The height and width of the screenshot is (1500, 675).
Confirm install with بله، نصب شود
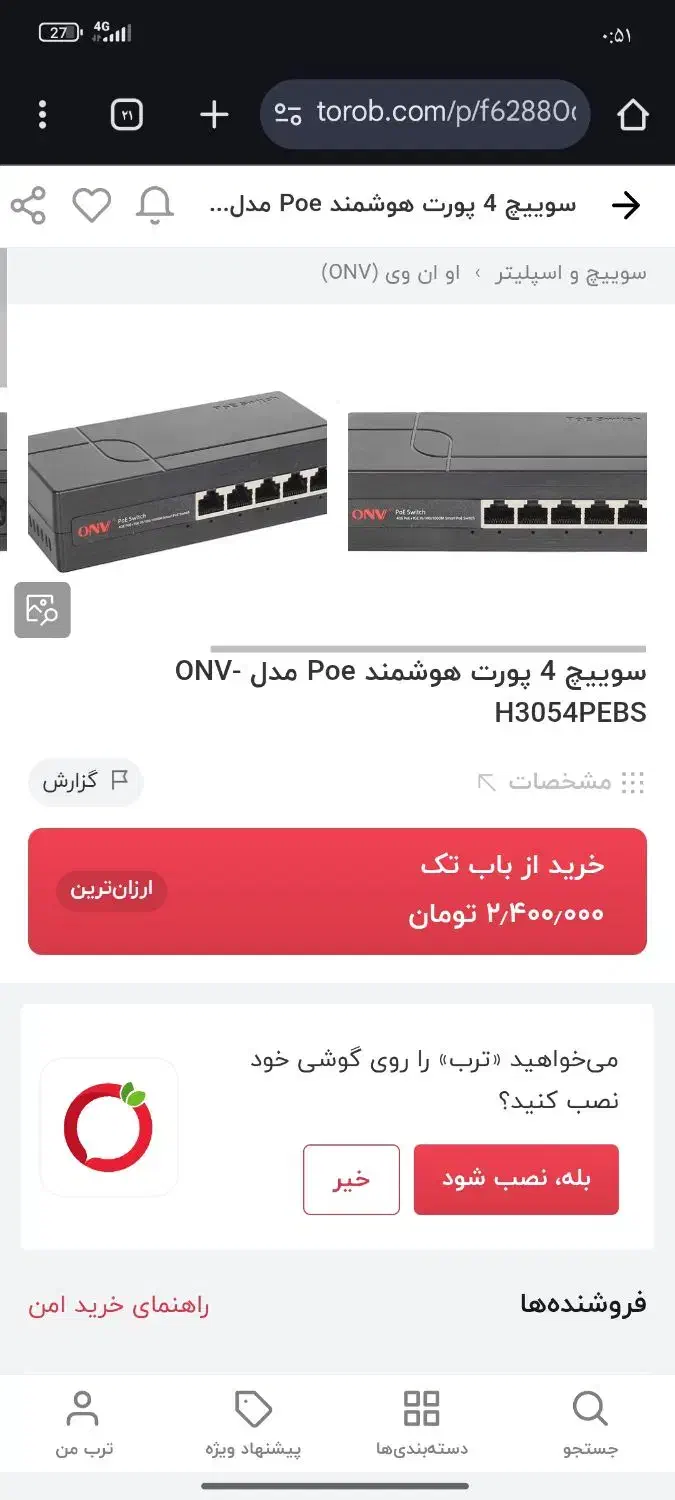point(516,1179)
